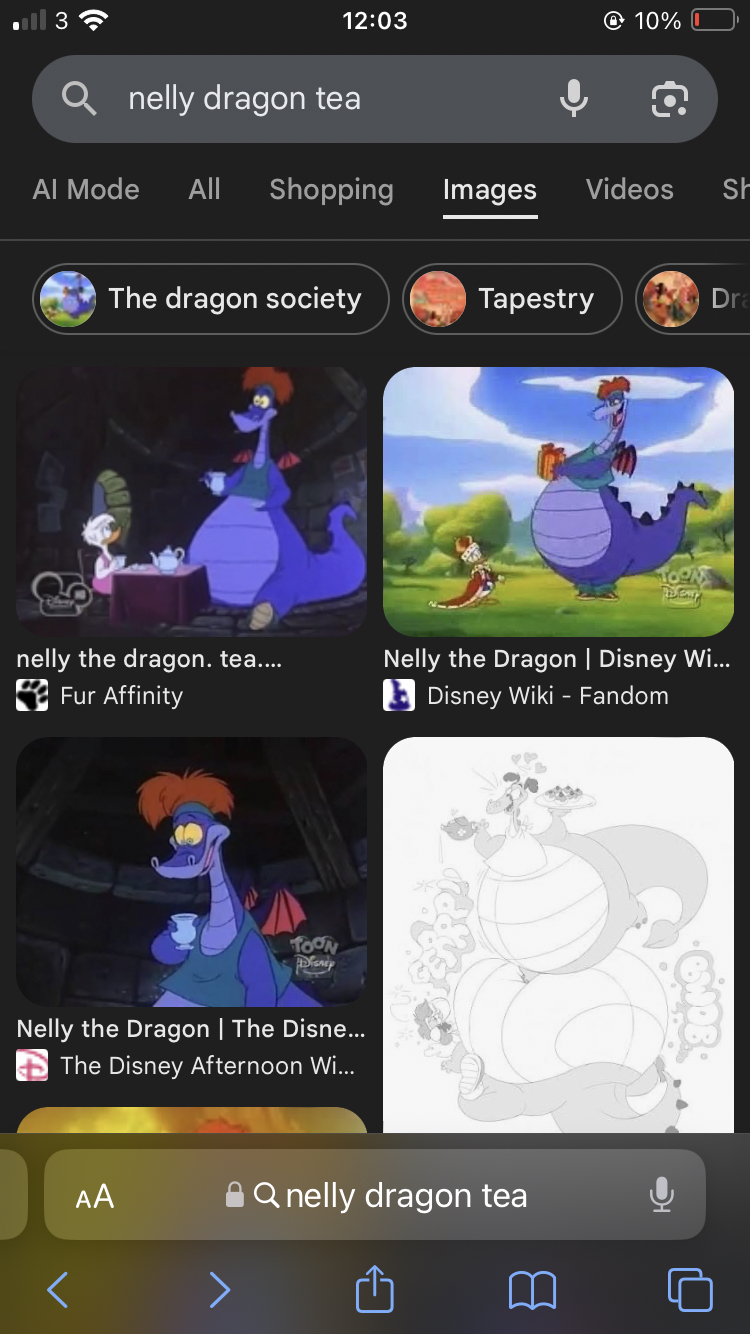Open Safari reader and text size menu
The image size is (750, 1334).
click(95, 1196)
